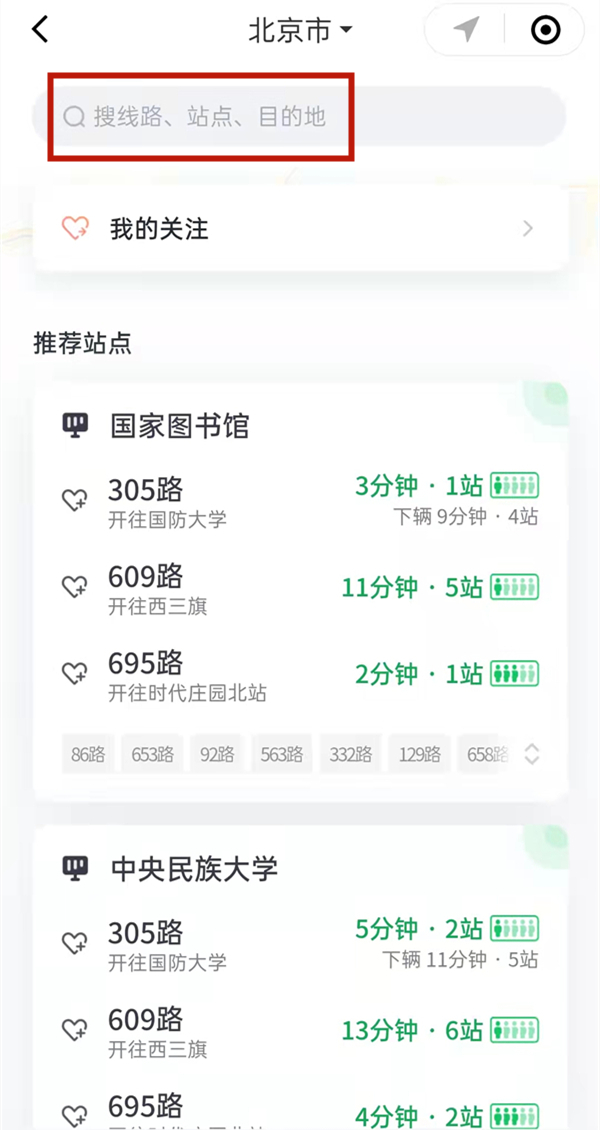Select the 86路 chip
Screen dimensions: 600x1130
89,754
